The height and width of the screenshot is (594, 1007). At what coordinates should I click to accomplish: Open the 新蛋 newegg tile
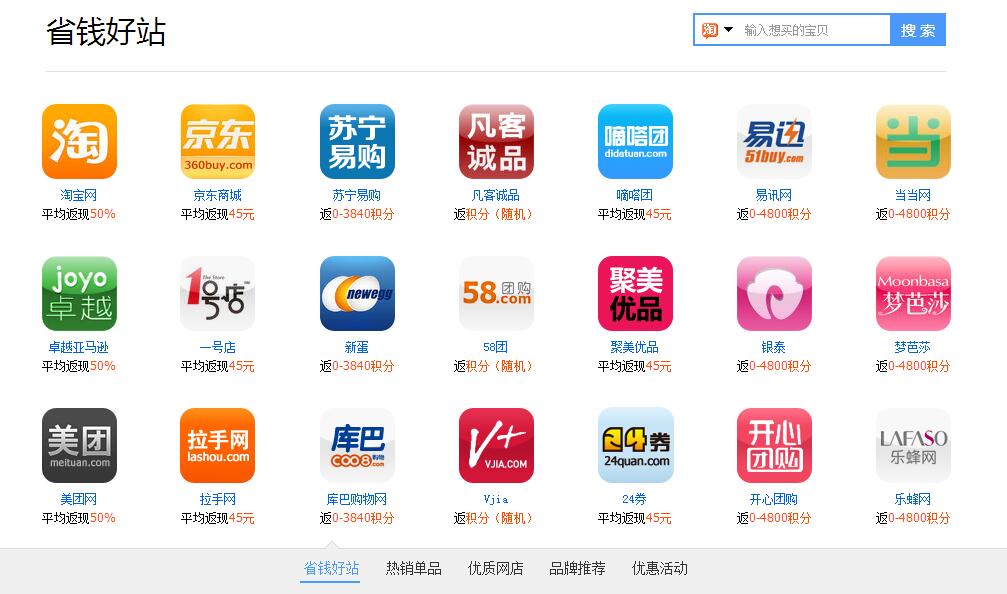pyautogui.click(x=357, y=294)
